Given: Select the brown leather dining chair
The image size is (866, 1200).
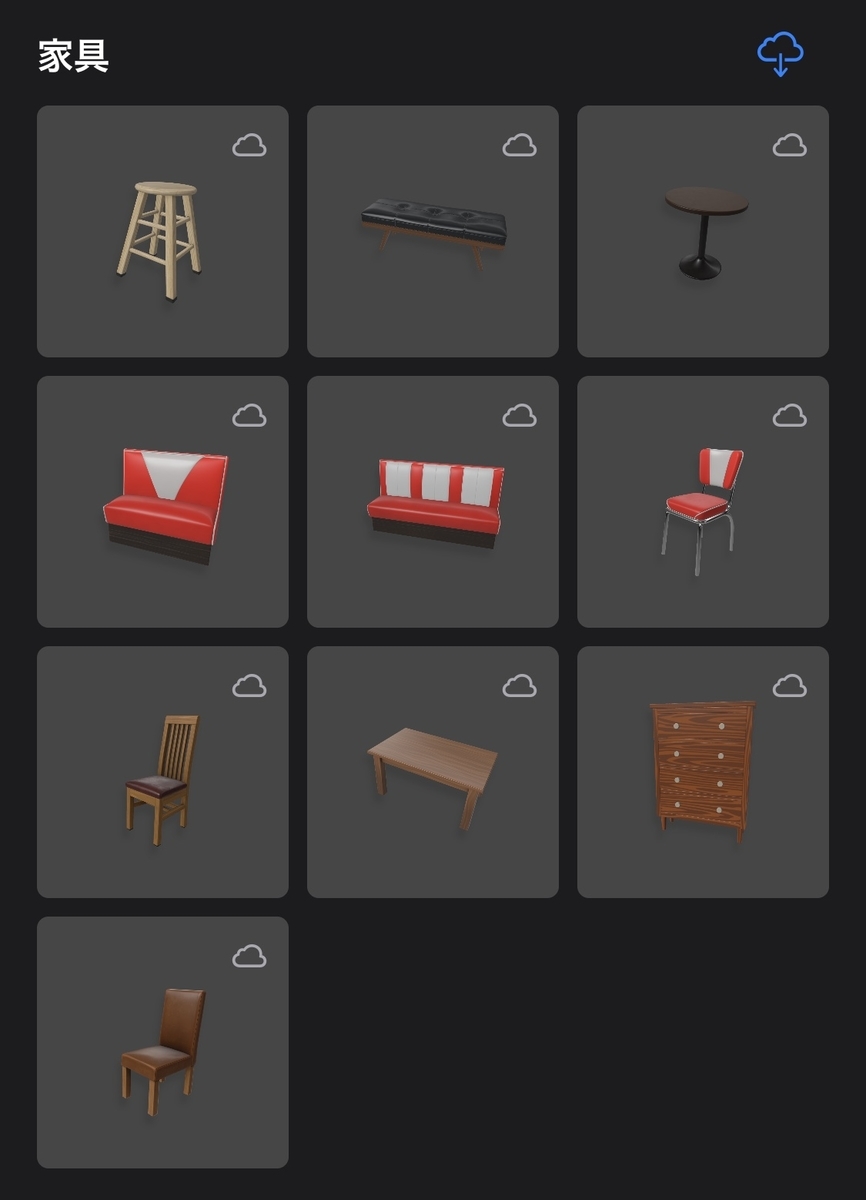Looking at the screenshot, I should click(162, 1042).
